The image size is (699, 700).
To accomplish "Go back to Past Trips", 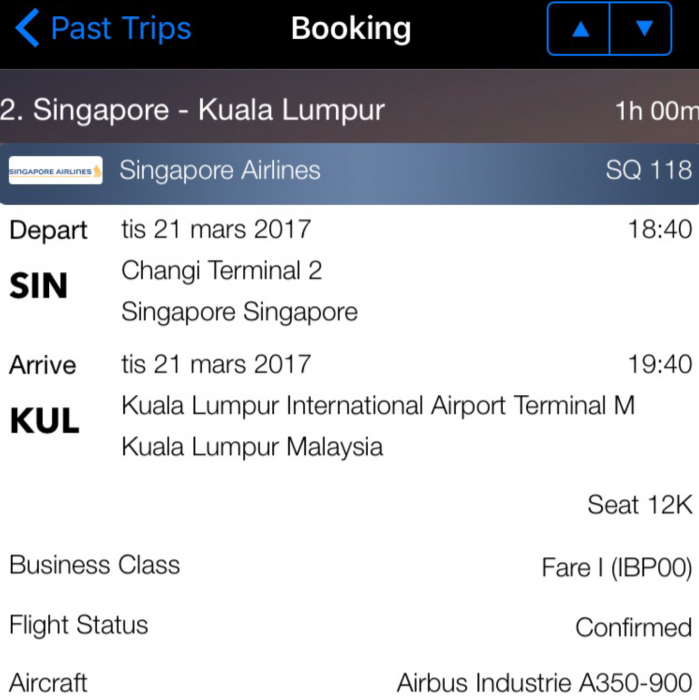I will [x=102, y=29].
